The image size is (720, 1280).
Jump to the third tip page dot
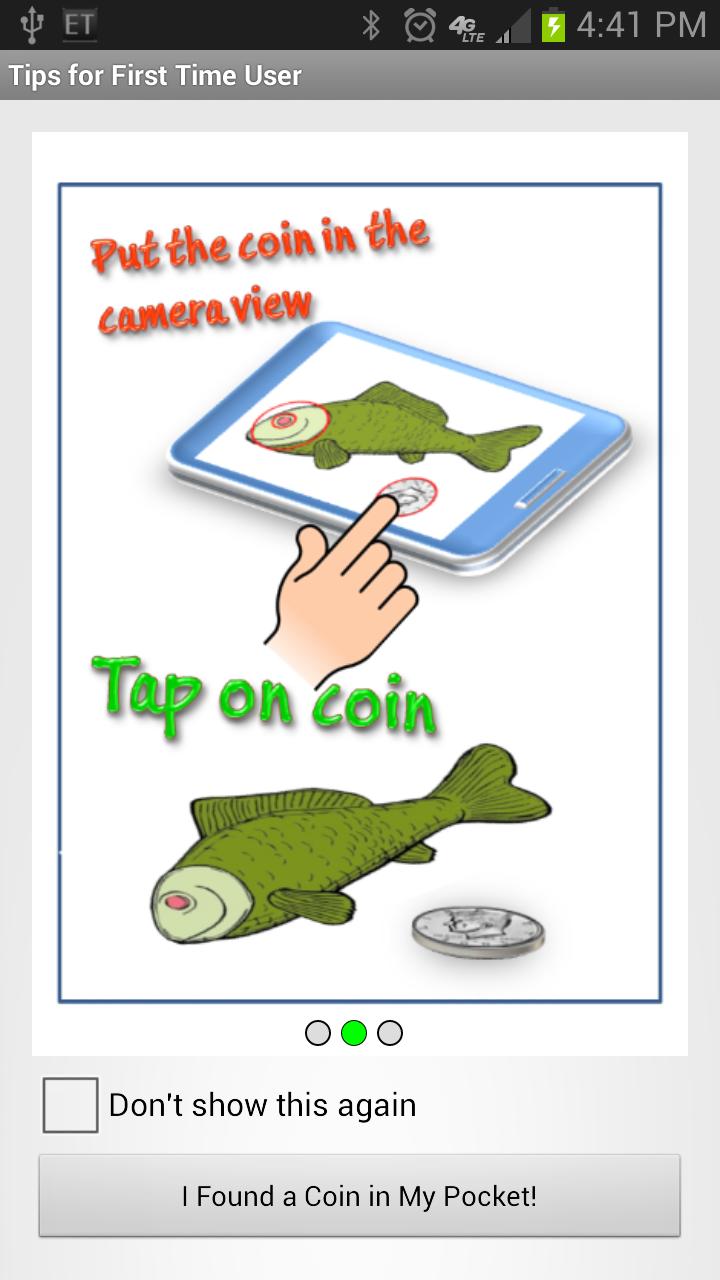(x=390, y=1033)
